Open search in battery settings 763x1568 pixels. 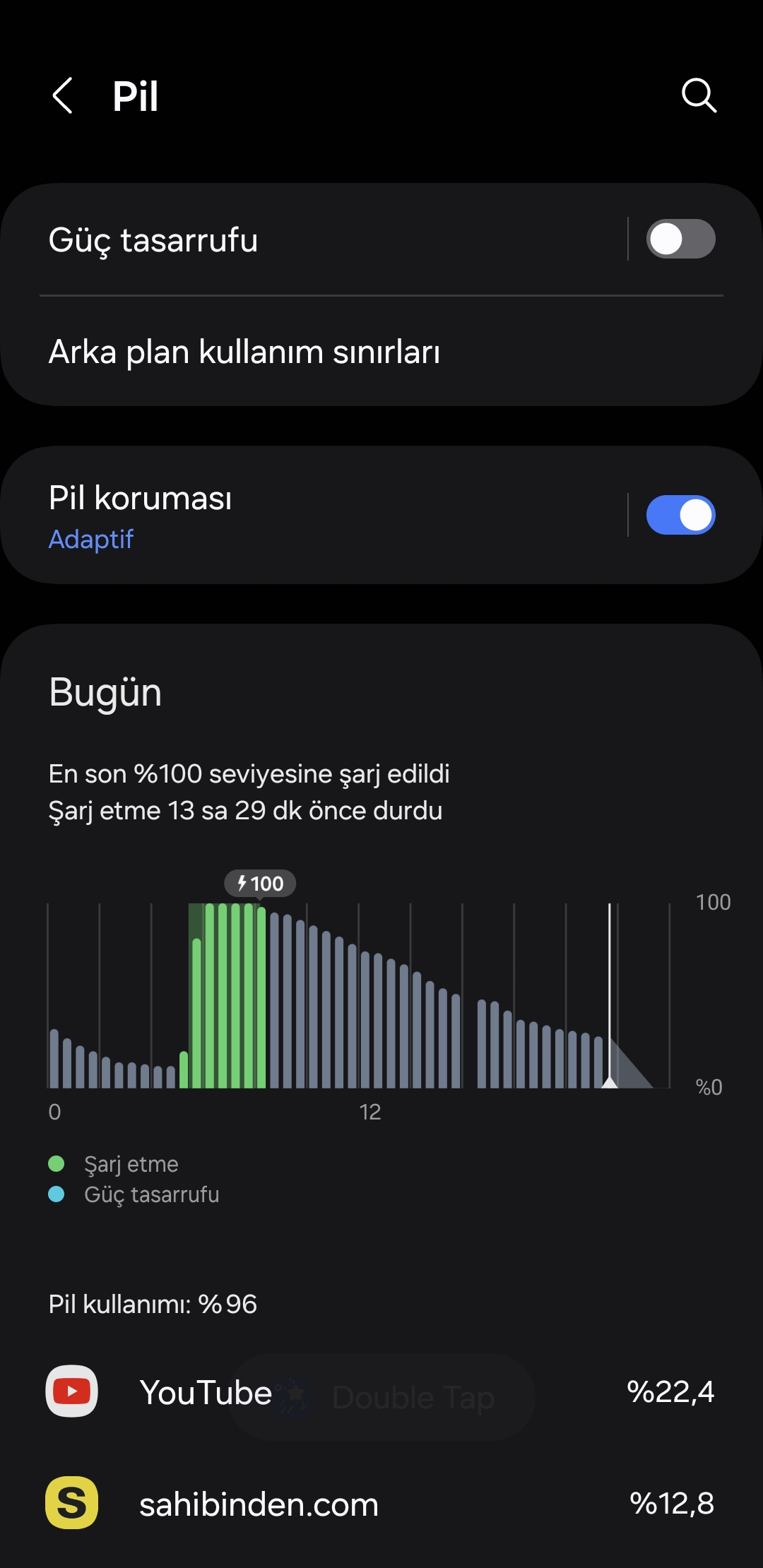click(699, 95)
